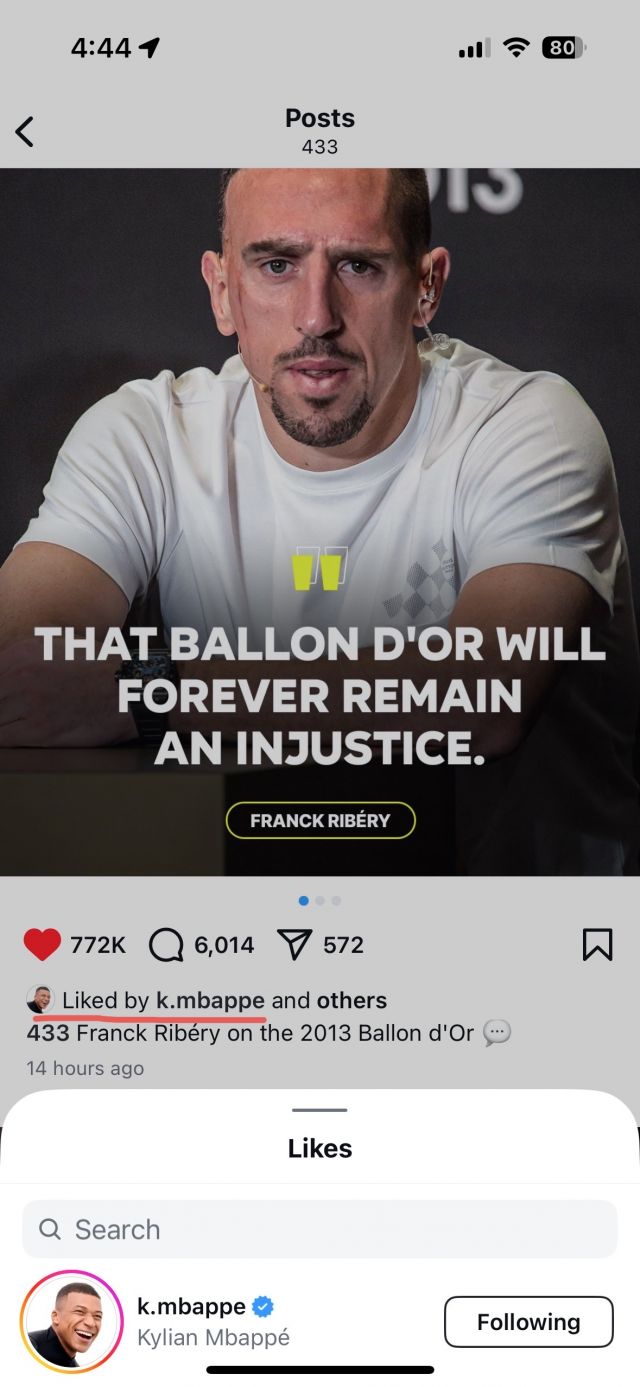Tap Following button next to k.mbappe
This screenshot has width=640, height=1387.
528,1322
